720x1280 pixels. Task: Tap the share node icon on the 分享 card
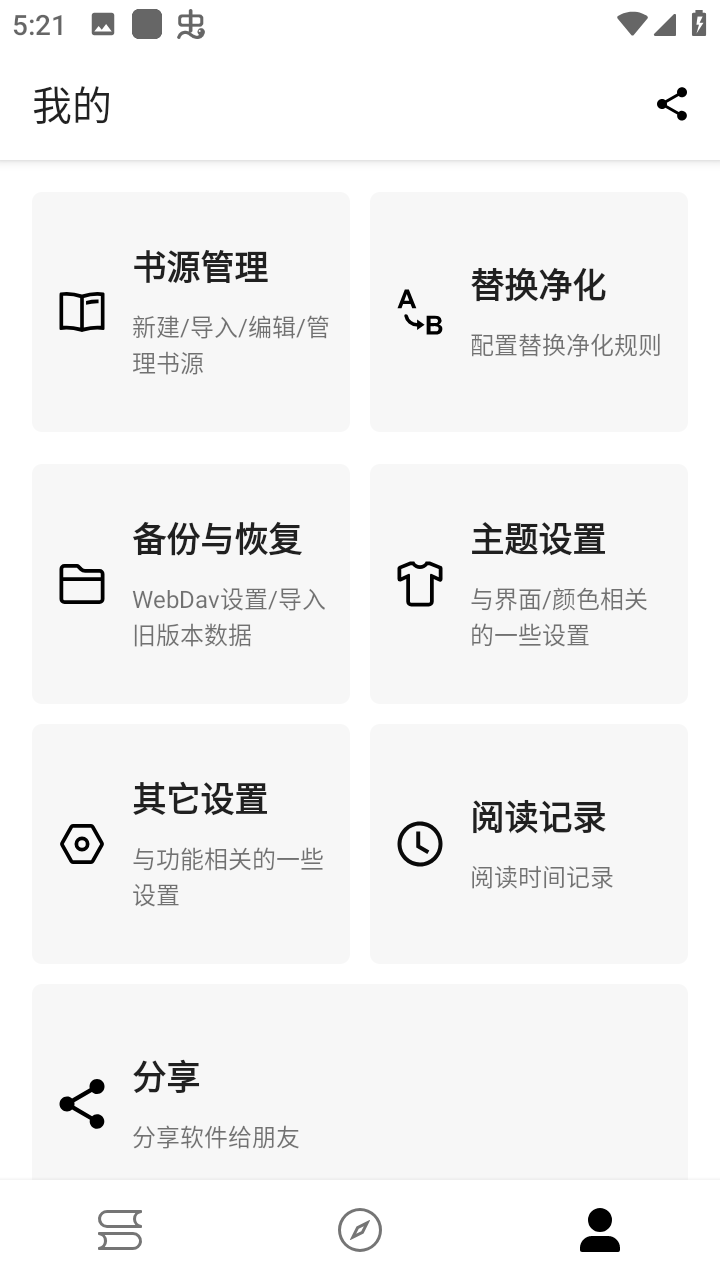coord(81,1103)
